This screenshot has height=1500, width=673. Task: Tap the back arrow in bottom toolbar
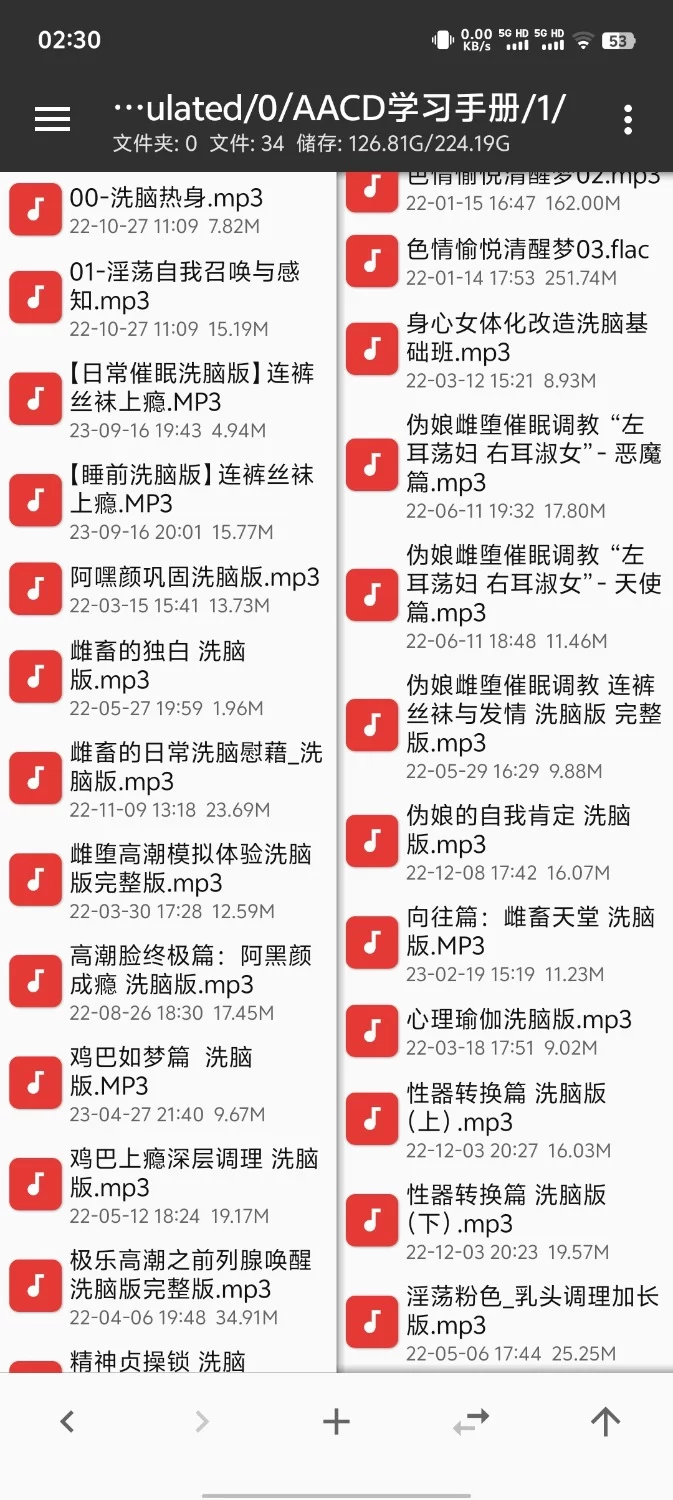pos(67,1421)
